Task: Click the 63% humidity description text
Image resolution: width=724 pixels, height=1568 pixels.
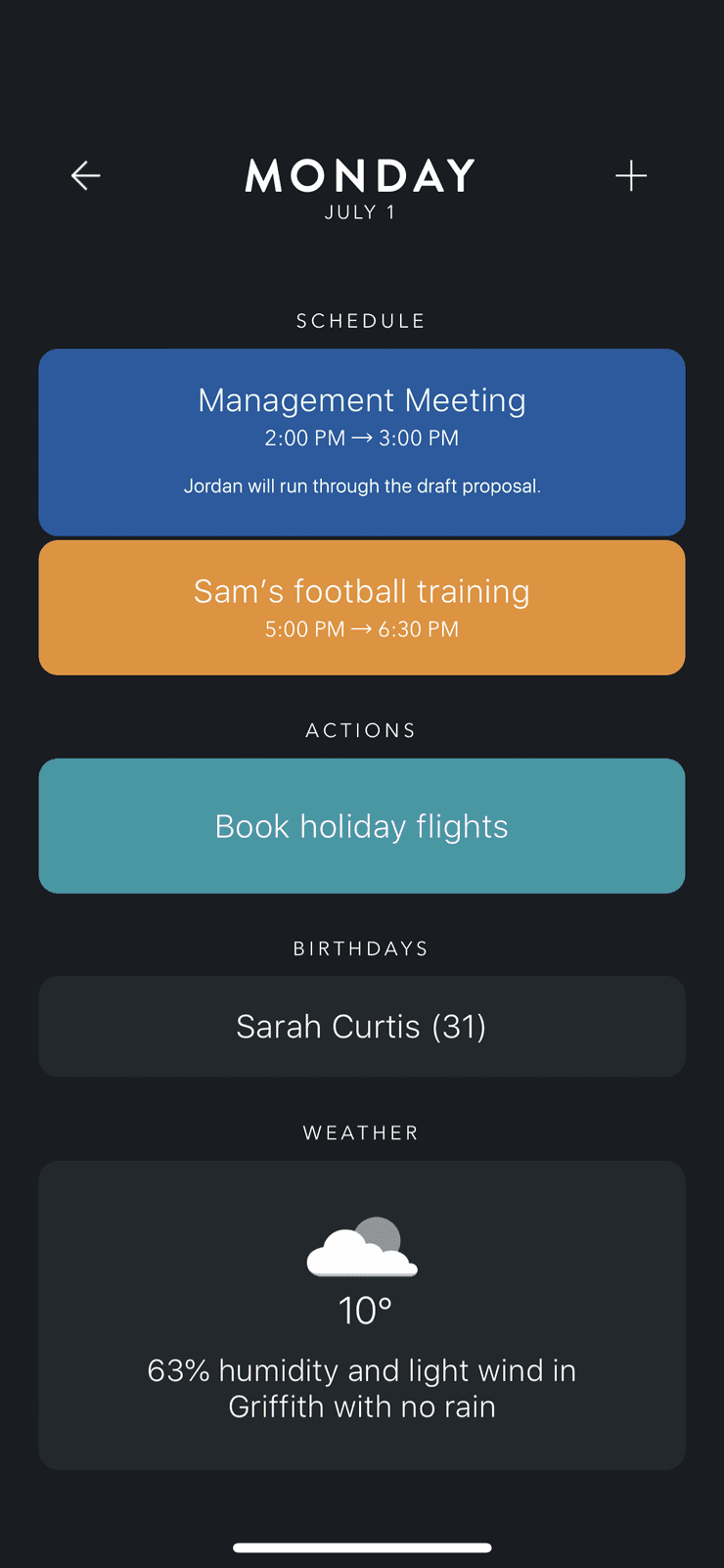Action: (362, 1388)
